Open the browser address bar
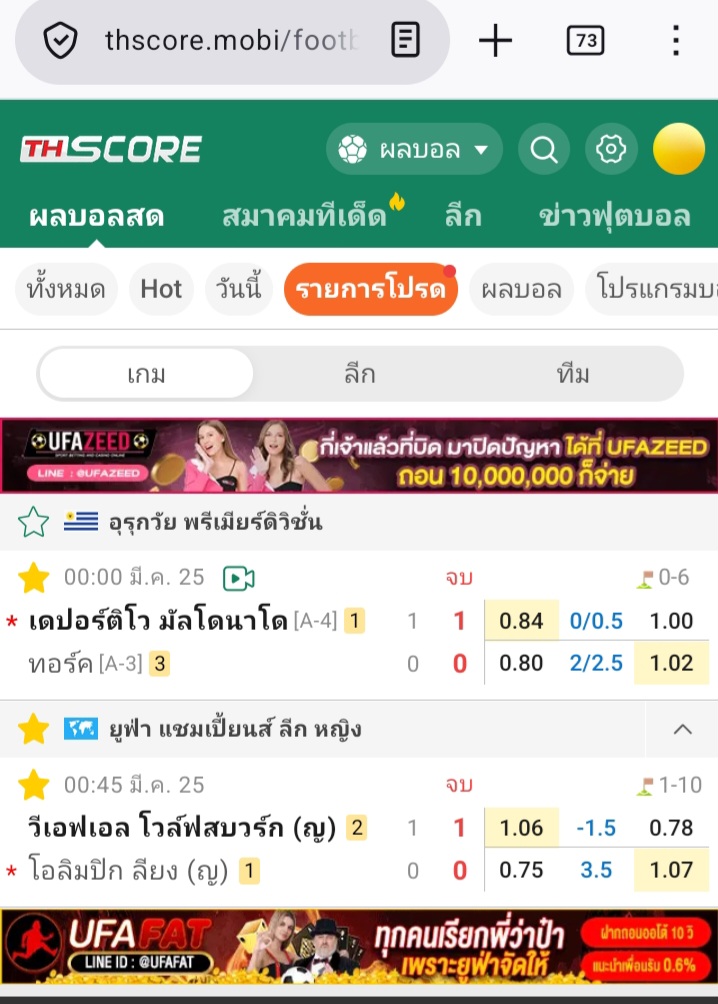Image resolution: width=718 pixels, height=1004 pixels. pos(230,41)
